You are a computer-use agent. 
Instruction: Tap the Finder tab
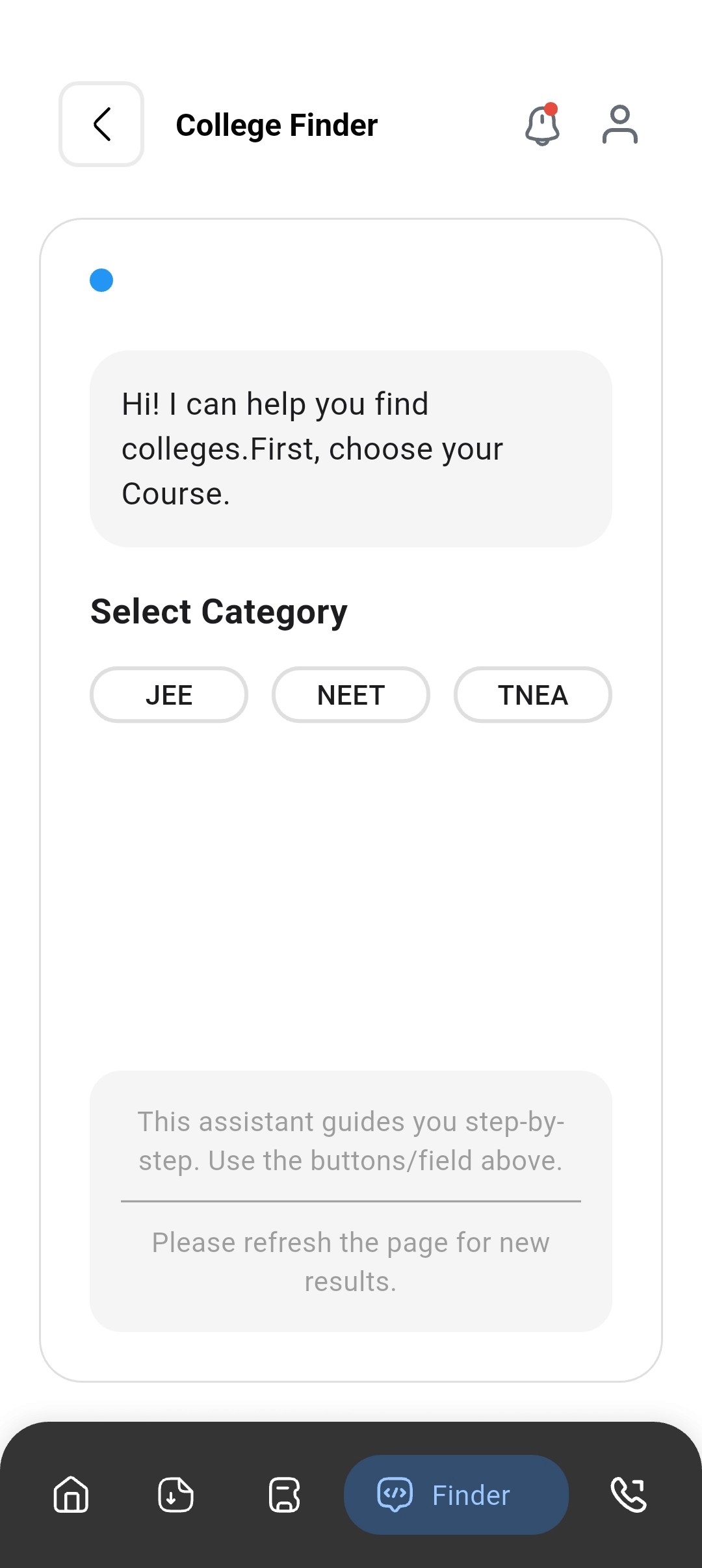[456, 1495]
